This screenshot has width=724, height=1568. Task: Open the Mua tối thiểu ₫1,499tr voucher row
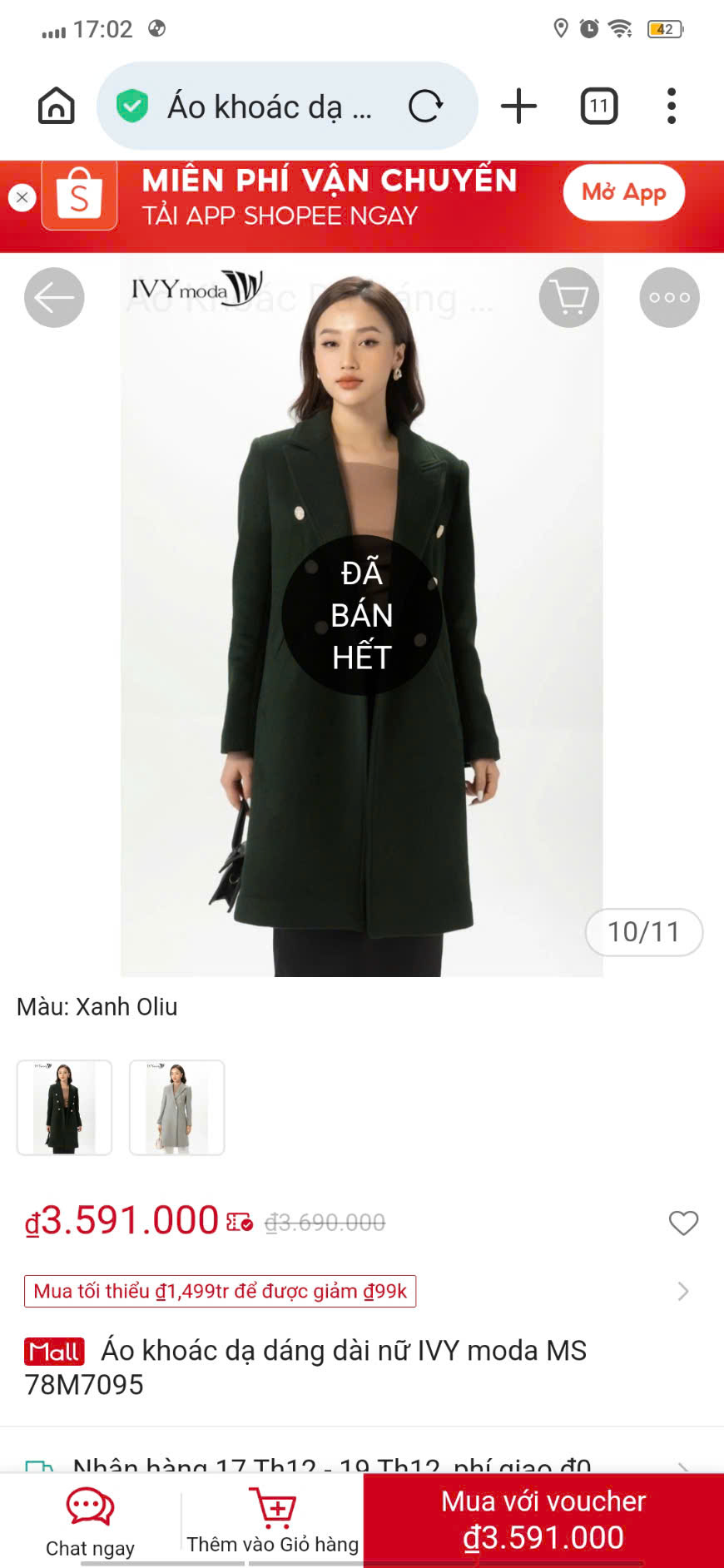pos(358,1292)
